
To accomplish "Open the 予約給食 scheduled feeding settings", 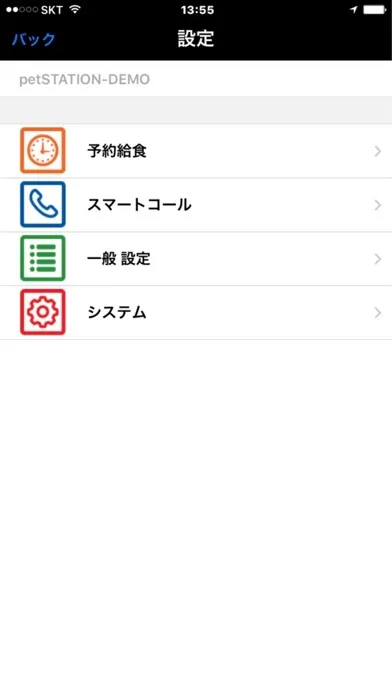I will [x=196, y=151].
